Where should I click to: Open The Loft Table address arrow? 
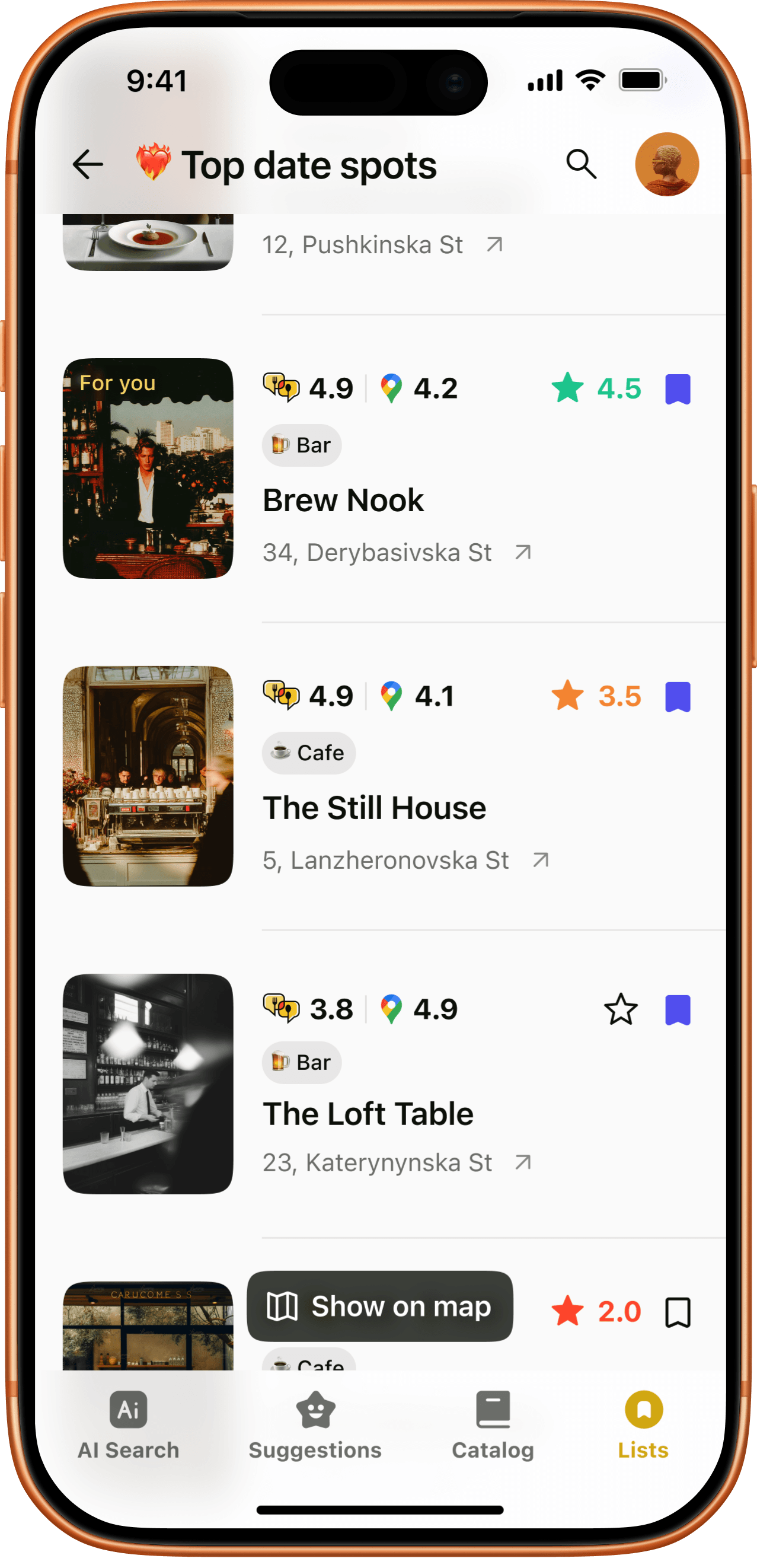click(x=522, y=1162)
